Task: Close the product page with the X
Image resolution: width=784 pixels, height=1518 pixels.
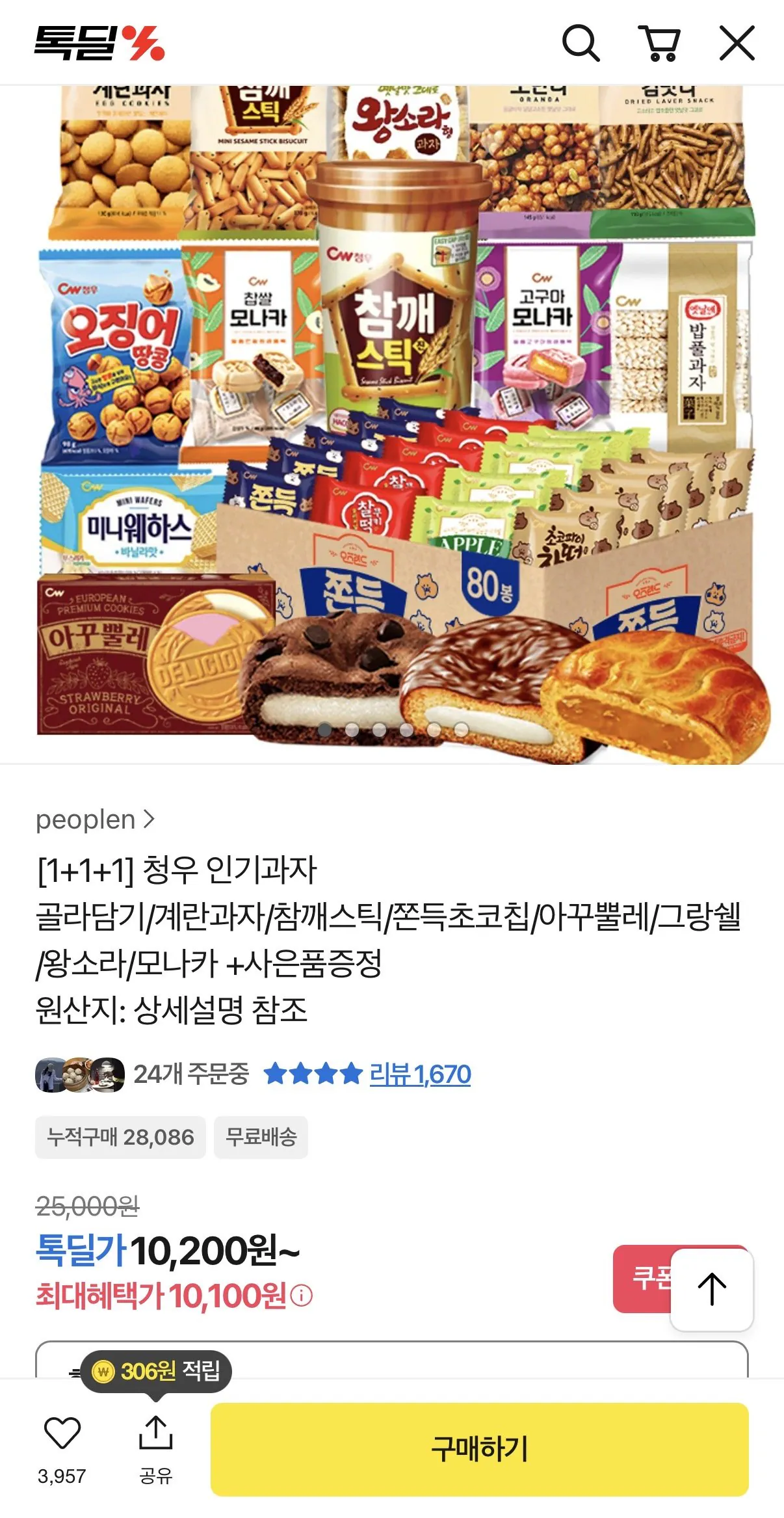Action: pos(737,44)
